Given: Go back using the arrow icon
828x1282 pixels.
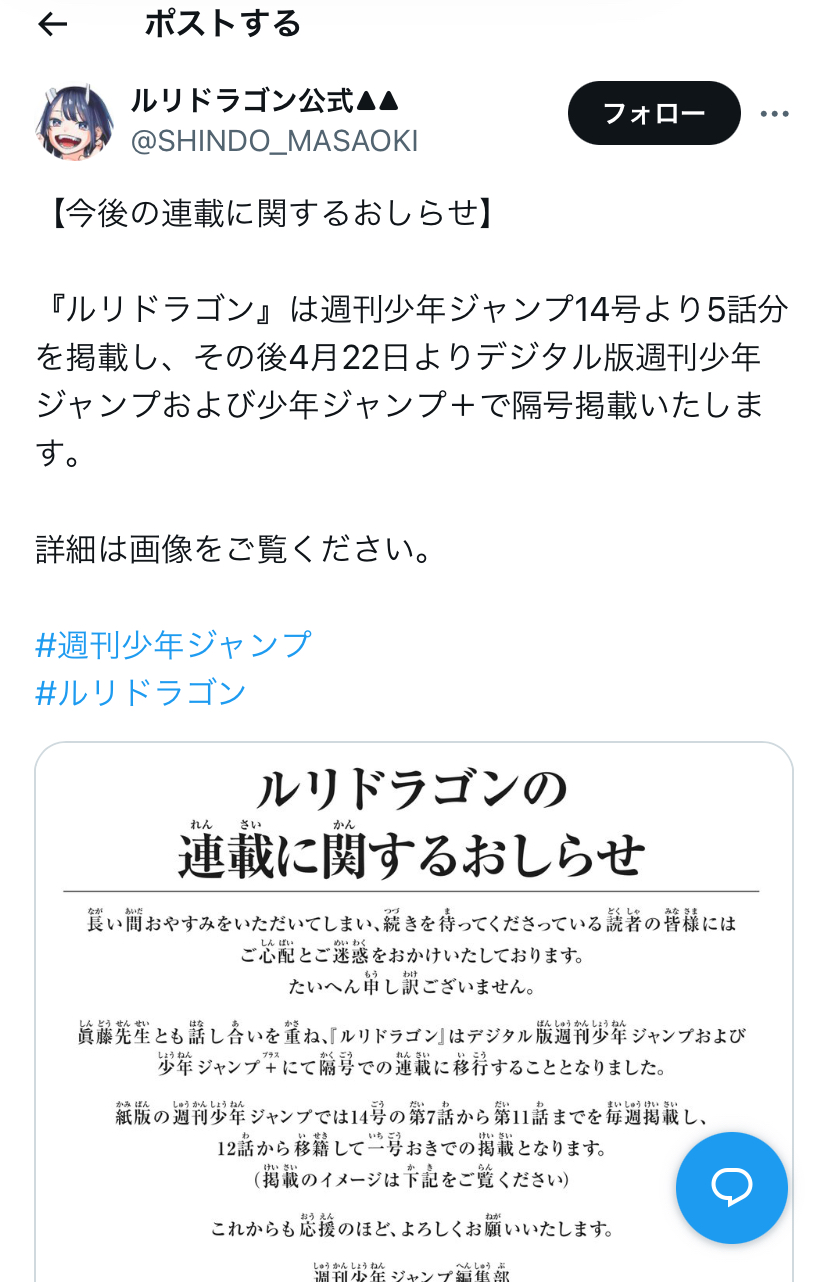Looking at the screenshot, I should (52, 25).
